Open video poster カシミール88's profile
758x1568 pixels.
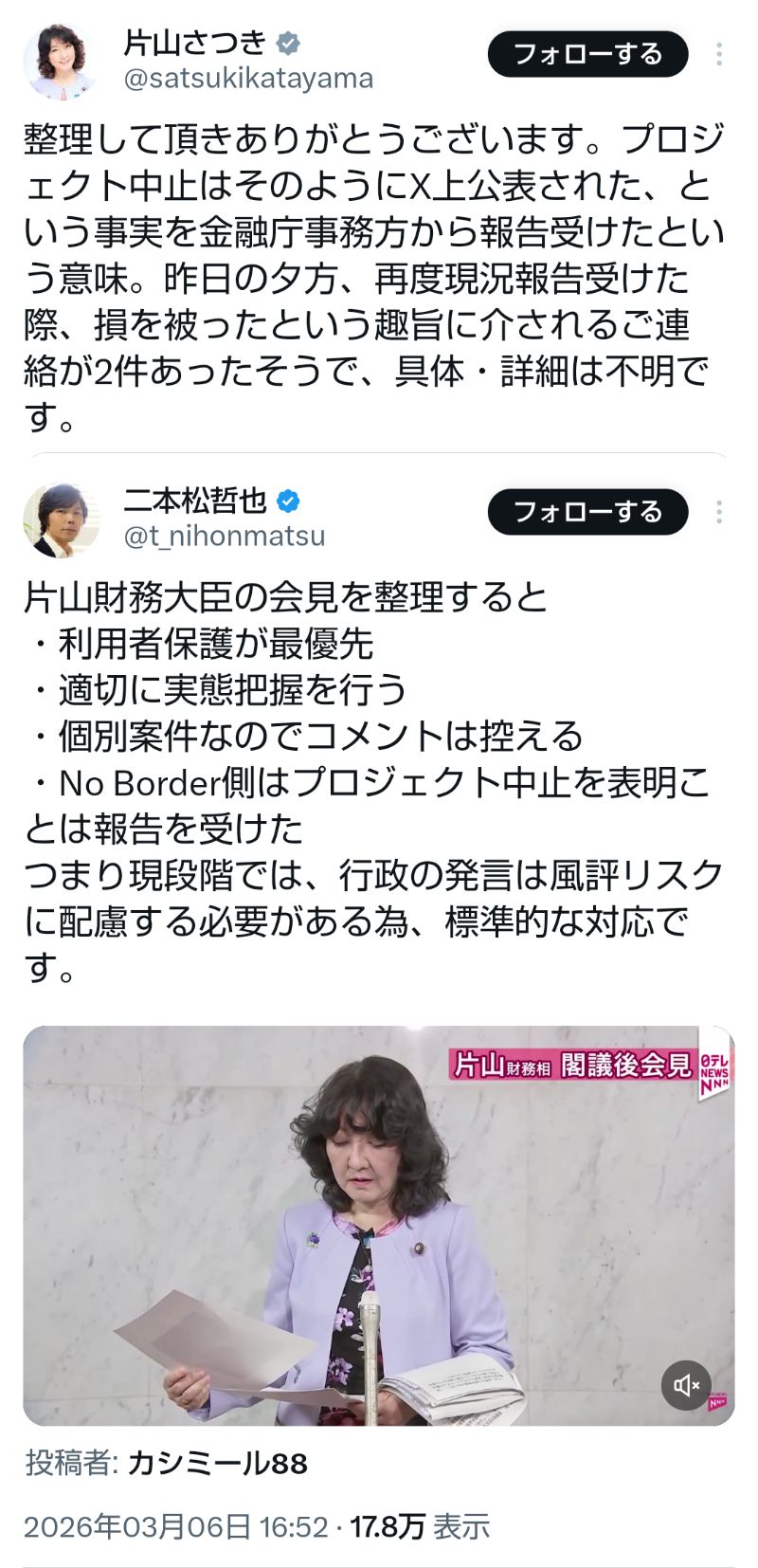coord(217,1463)
